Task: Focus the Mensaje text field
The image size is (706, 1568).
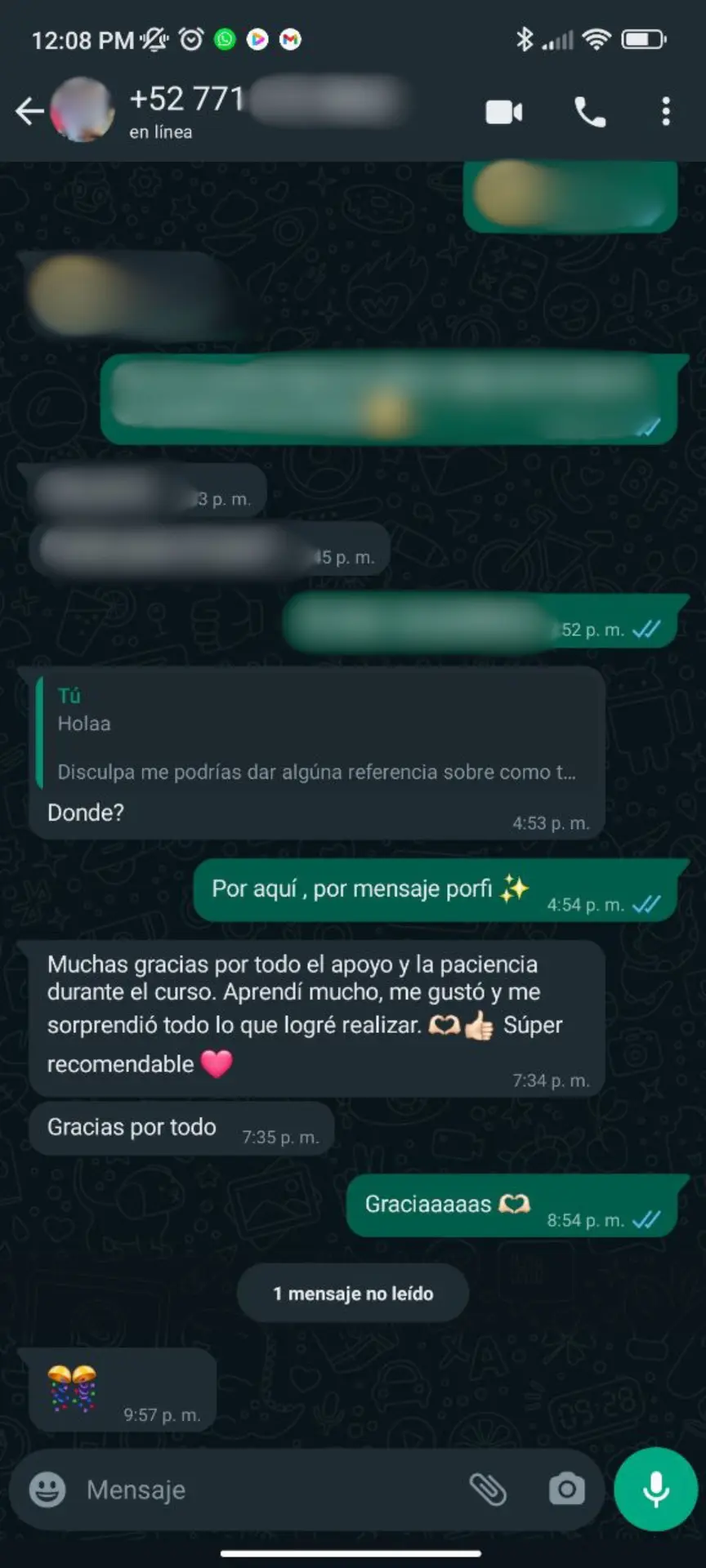Action: tap(270, 1490)
